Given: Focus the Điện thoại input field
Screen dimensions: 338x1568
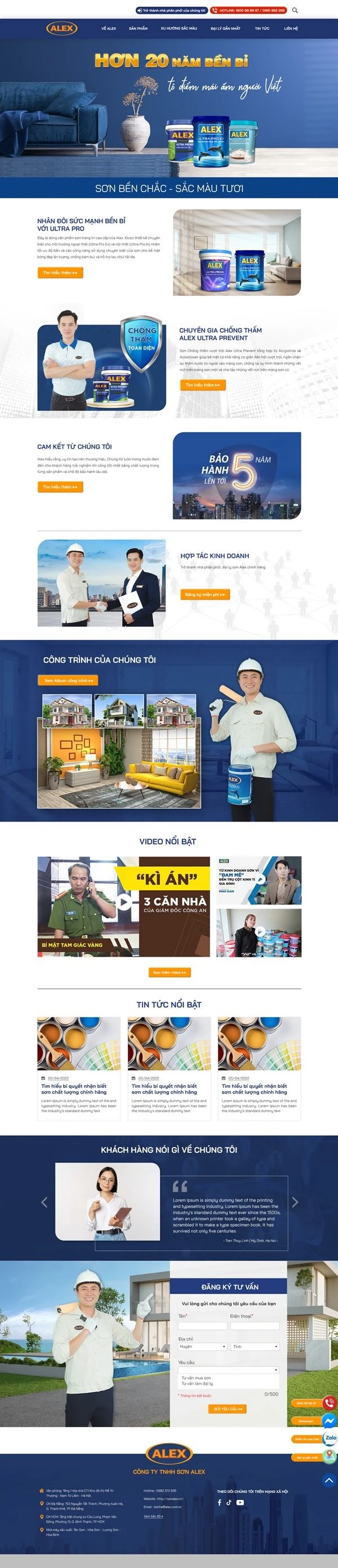Looking at the screenshot, I should [x=255, y=1325].
